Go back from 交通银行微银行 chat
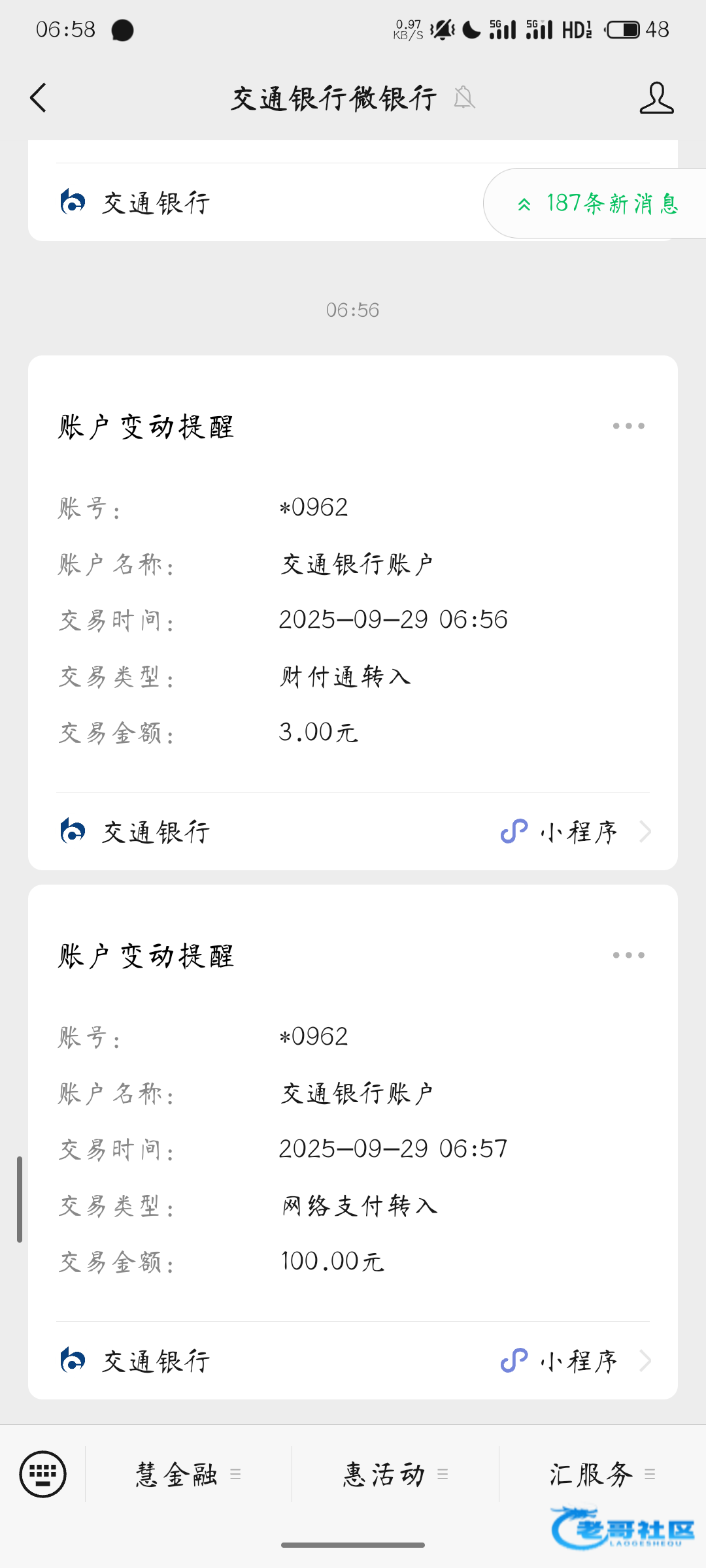Viewport: 706px width, 1568px height. coord(39,98)
